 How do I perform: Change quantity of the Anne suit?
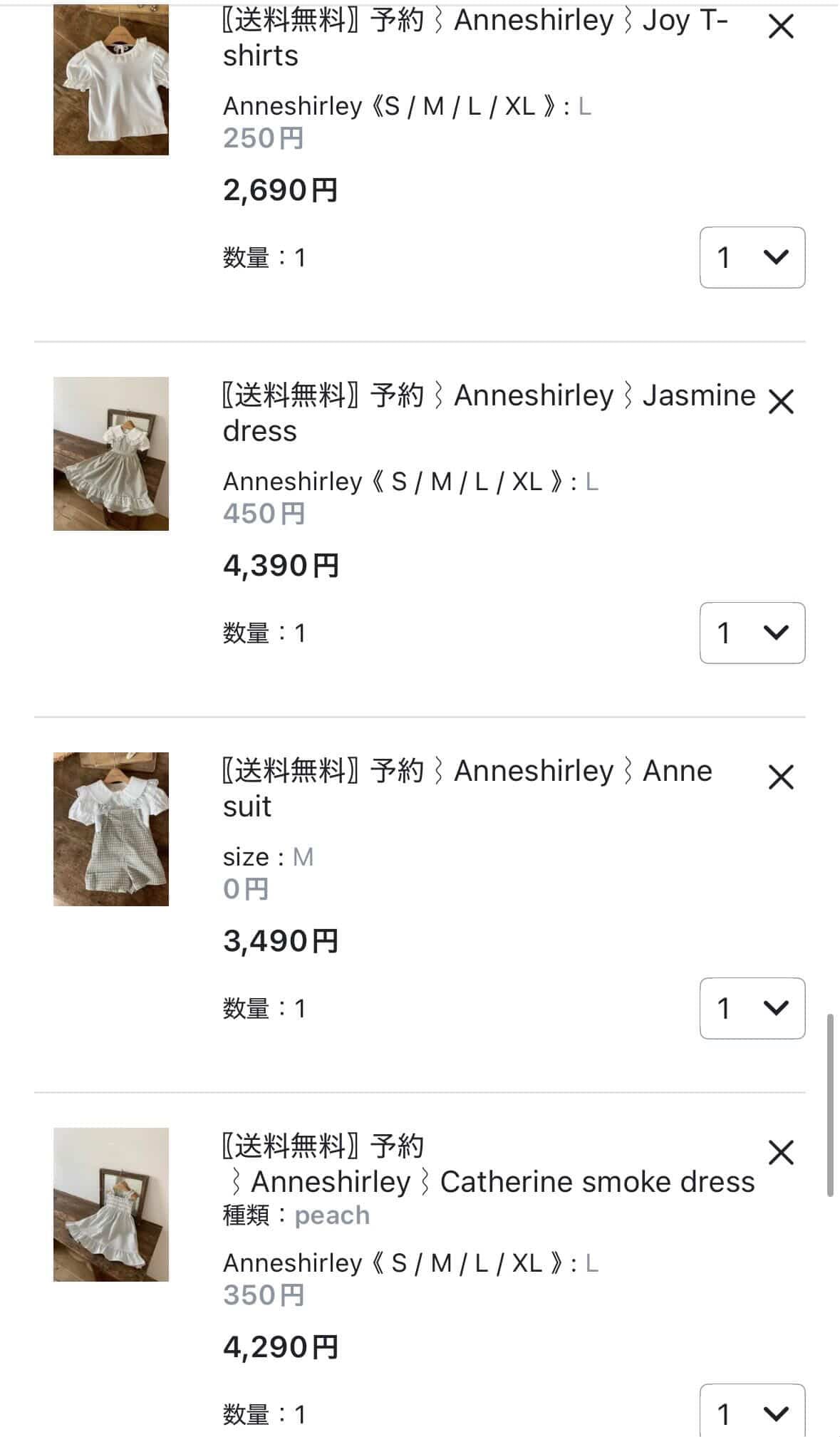tap(752, 1008)
